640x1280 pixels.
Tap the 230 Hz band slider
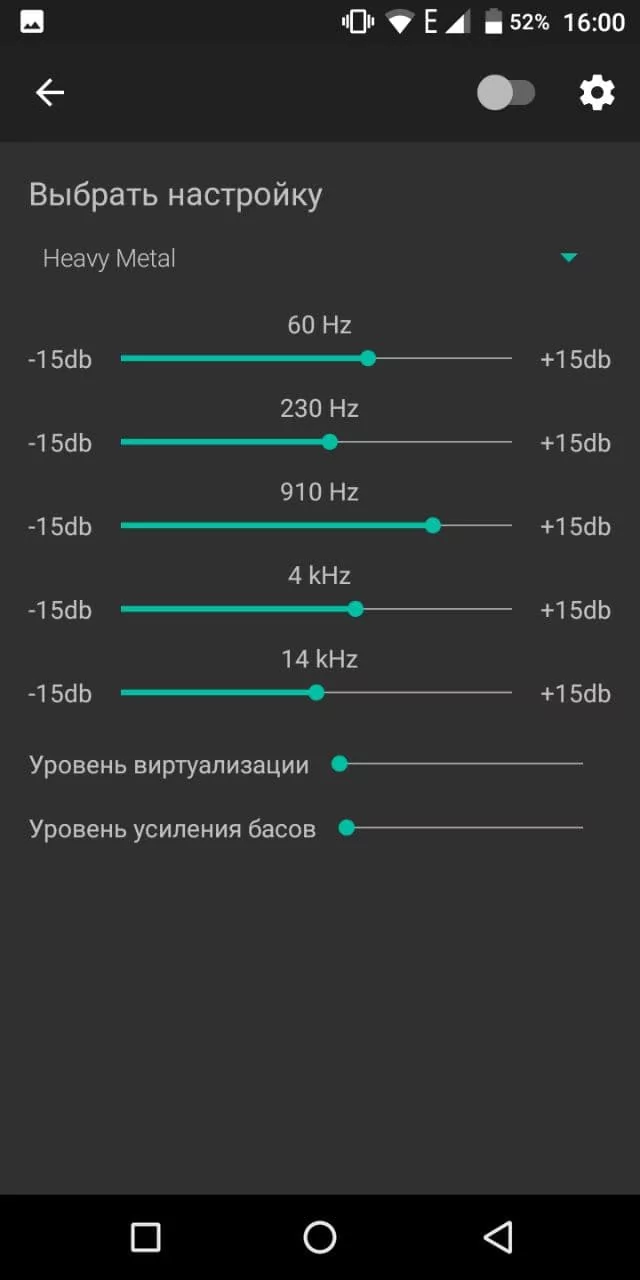pyautogui.click(x=316, y=442)
